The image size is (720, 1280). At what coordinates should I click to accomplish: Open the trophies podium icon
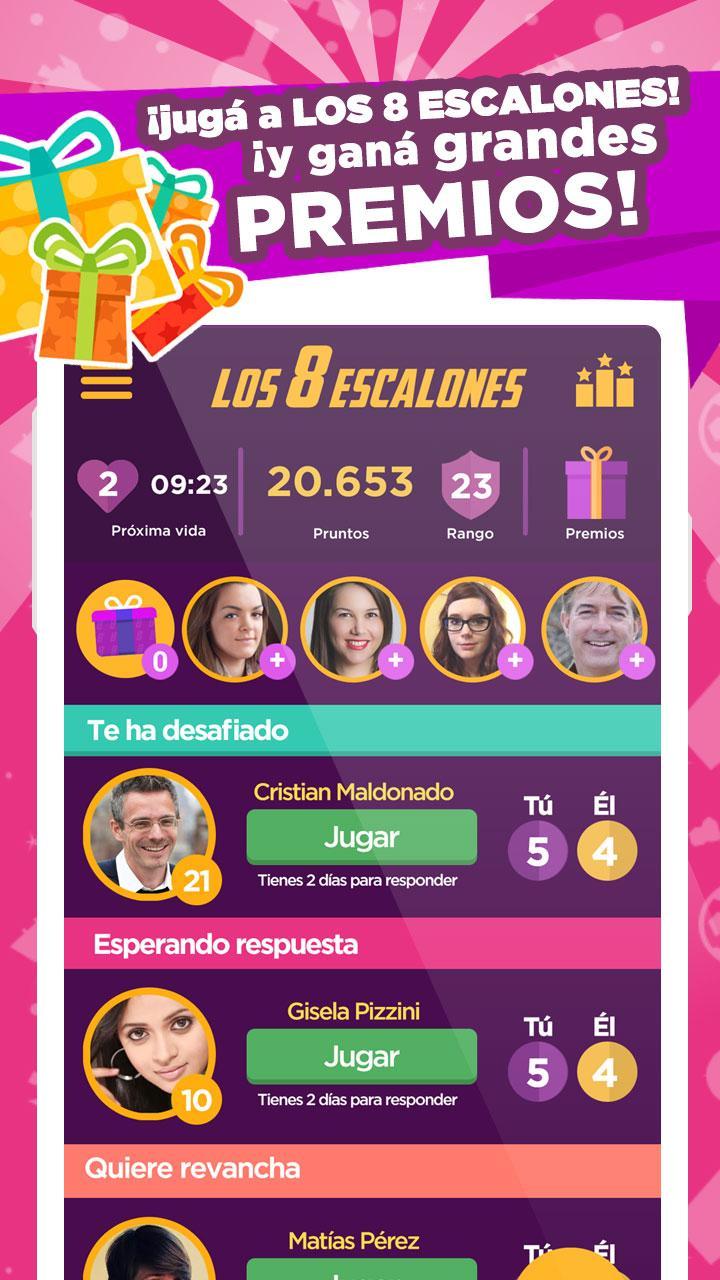[605, 382]
